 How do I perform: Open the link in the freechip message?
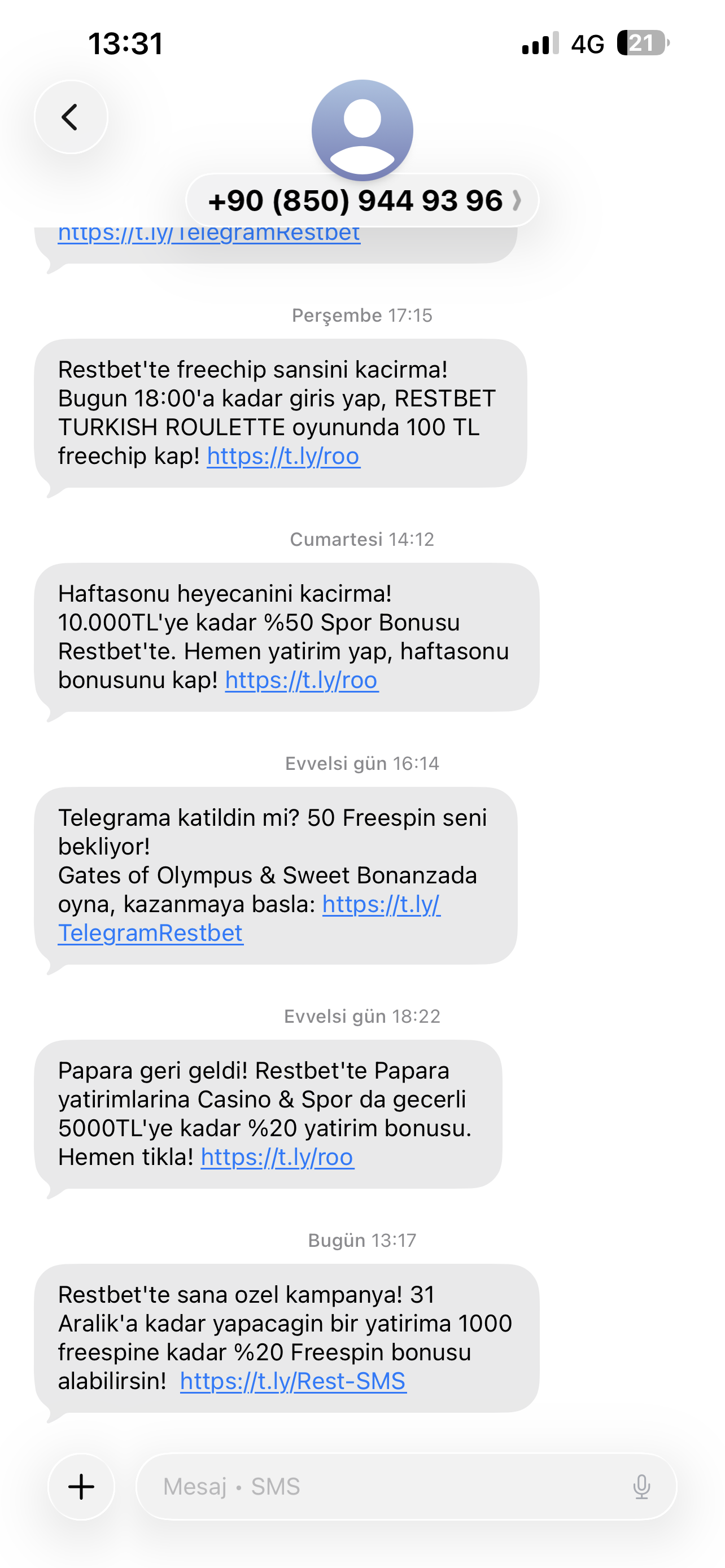click(x=283, y=456)
